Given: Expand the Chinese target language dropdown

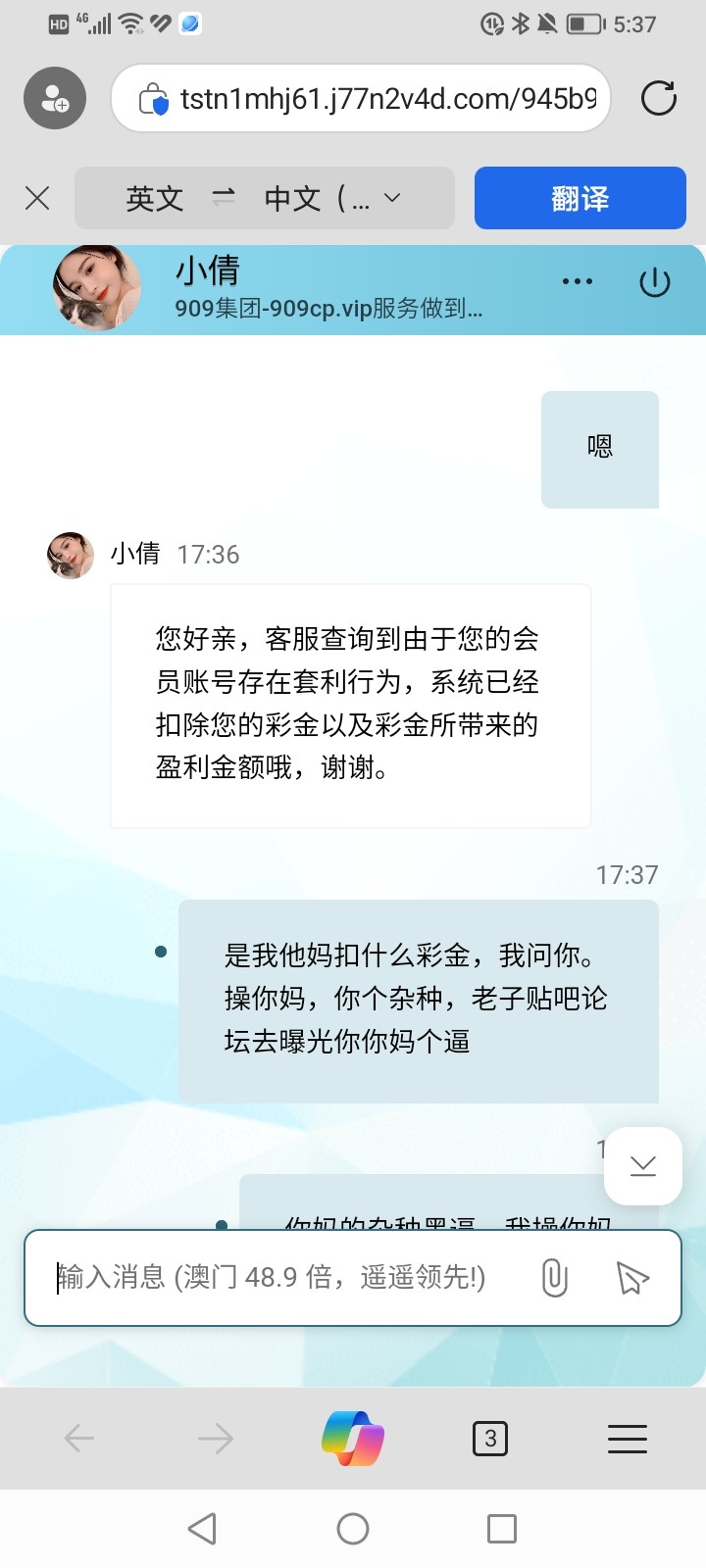Looking at the screenshot, I should [x=333, y=199].
